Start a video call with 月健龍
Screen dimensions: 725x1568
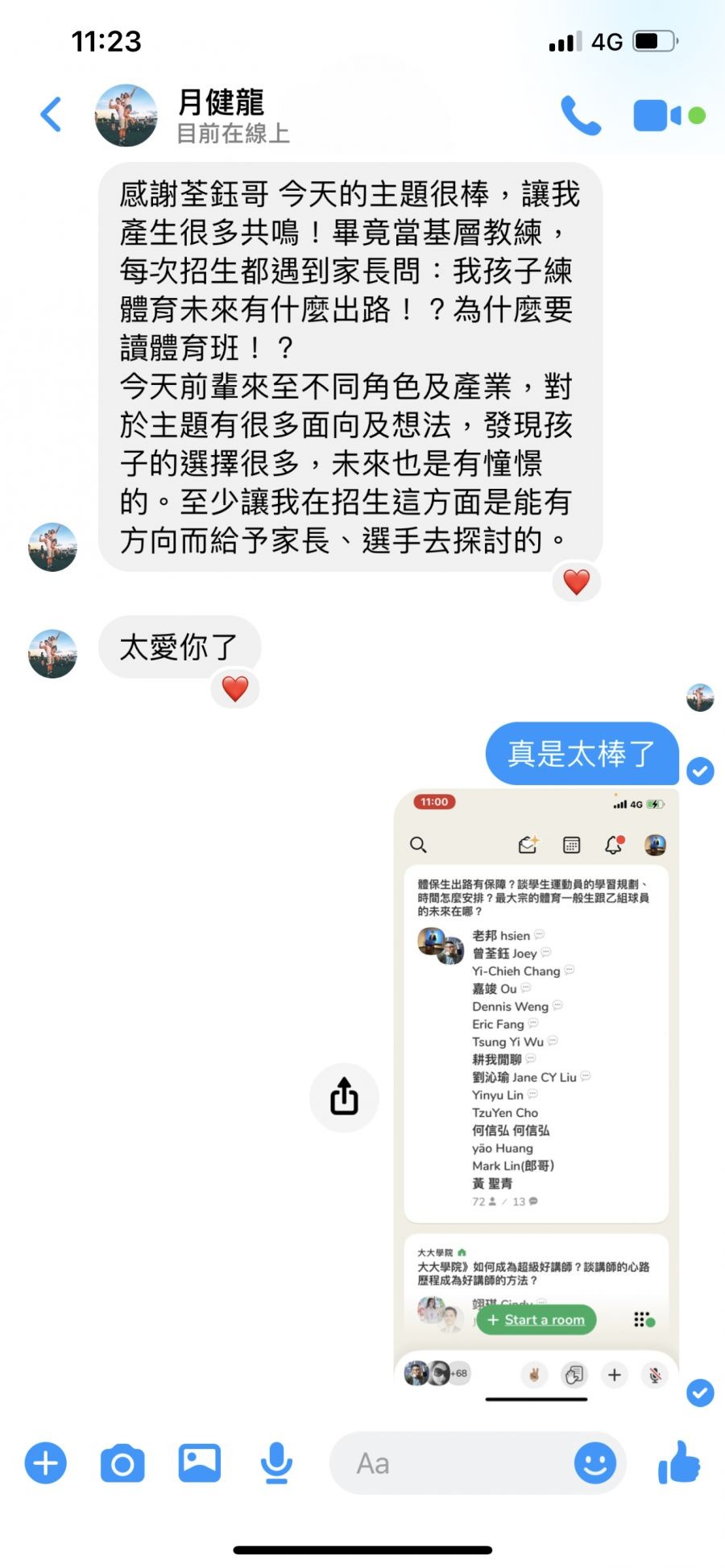coord(657,116)
